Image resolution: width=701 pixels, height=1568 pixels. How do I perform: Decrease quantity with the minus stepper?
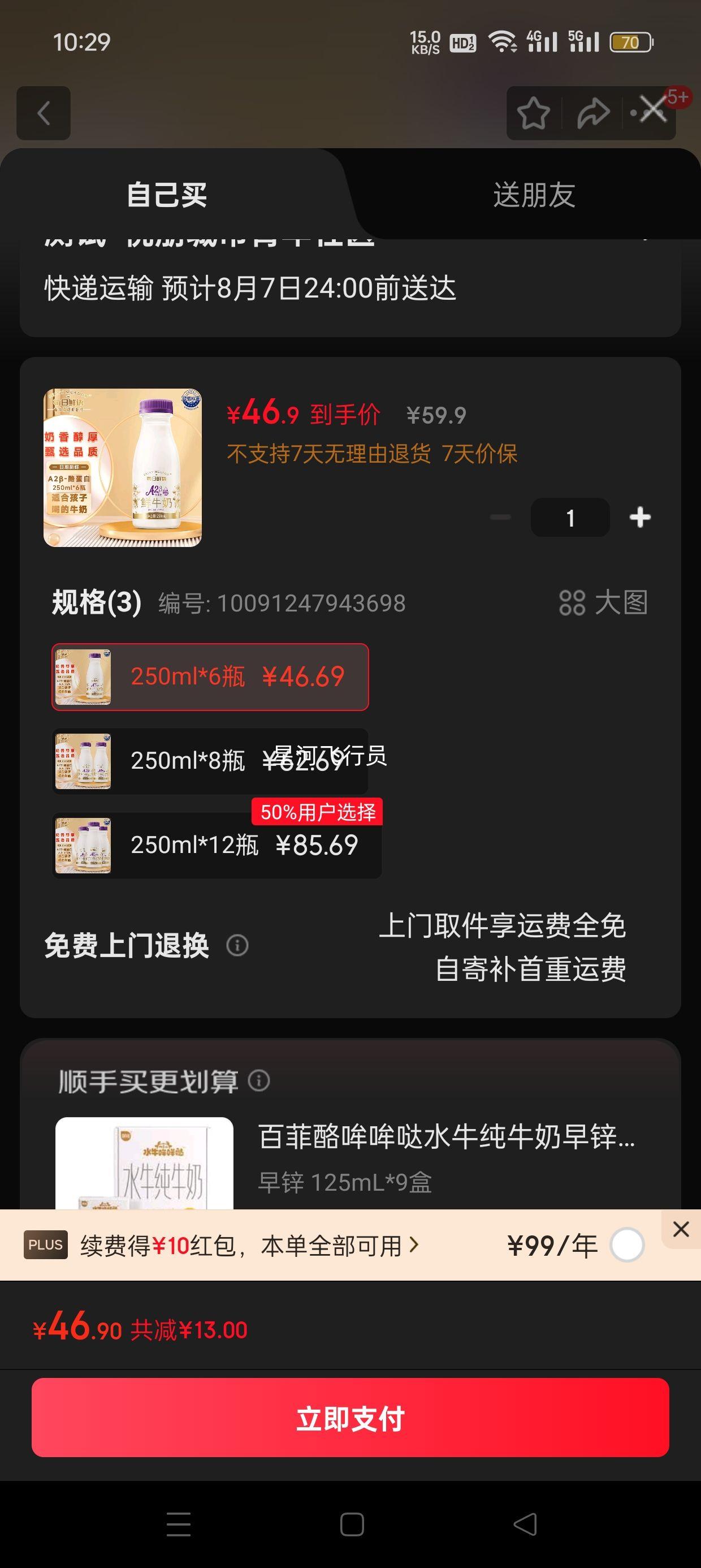tap(500, 517)
